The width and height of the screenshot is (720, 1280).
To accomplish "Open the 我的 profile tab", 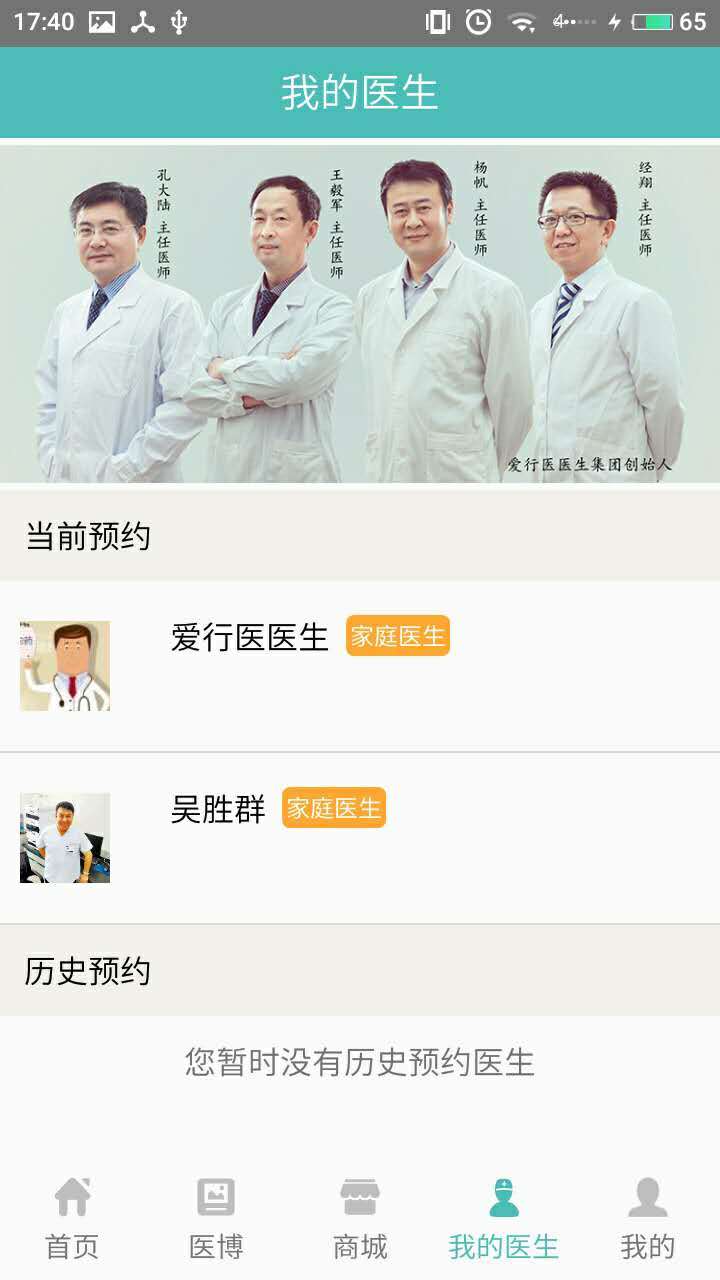I will pyautogui.click(x=648, y=1218).
